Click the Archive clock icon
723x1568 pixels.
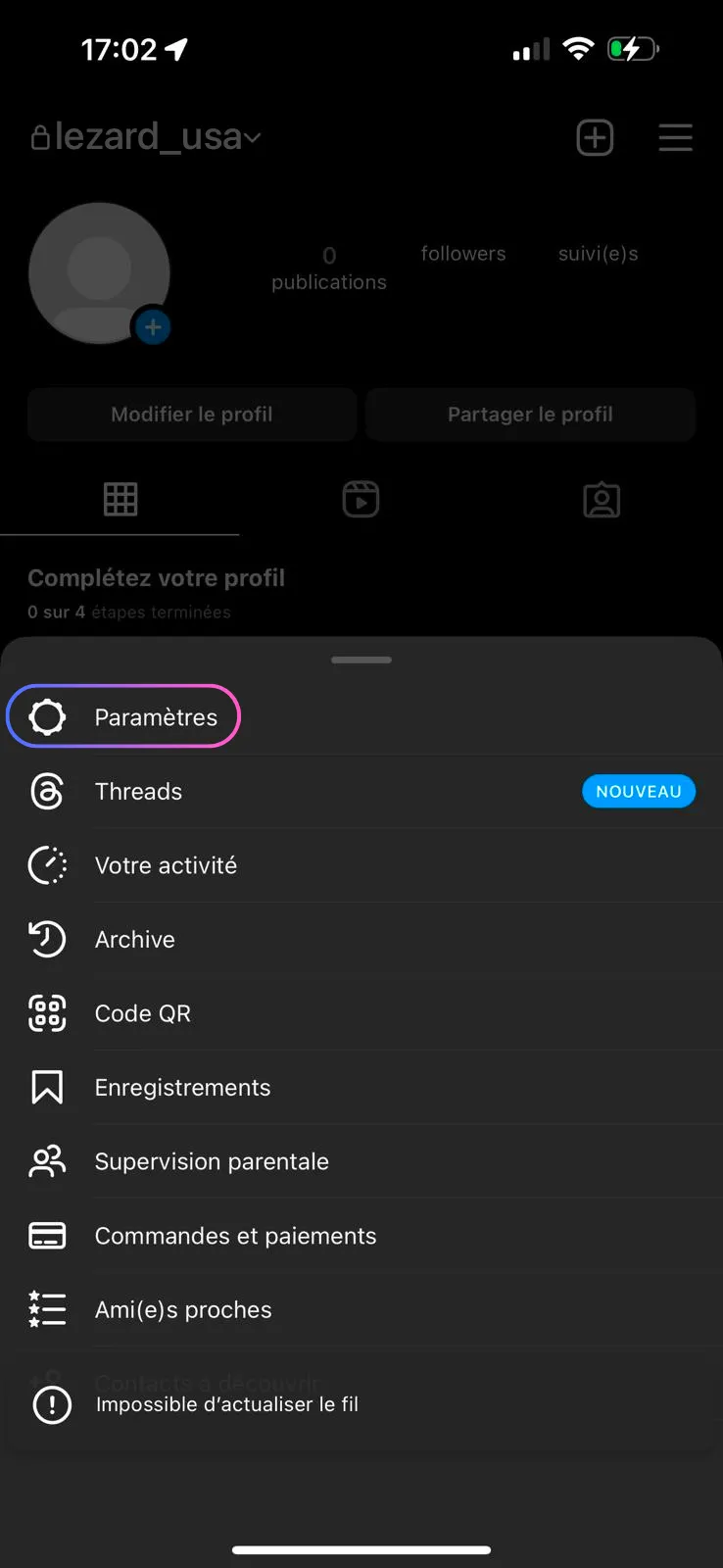click(47, 939)
